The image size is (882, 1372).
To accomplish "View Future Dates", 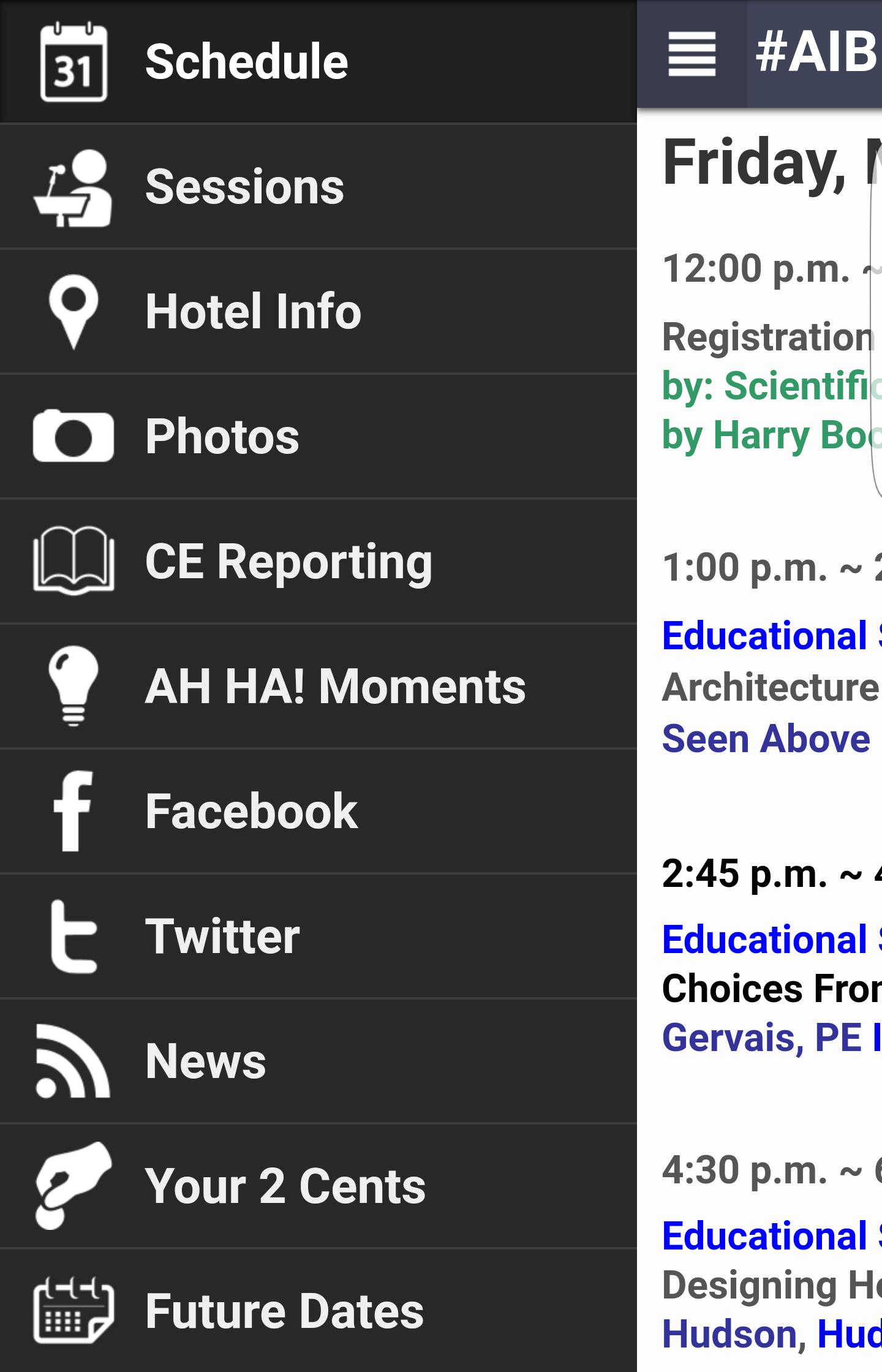I will [x=318, y=1311].
